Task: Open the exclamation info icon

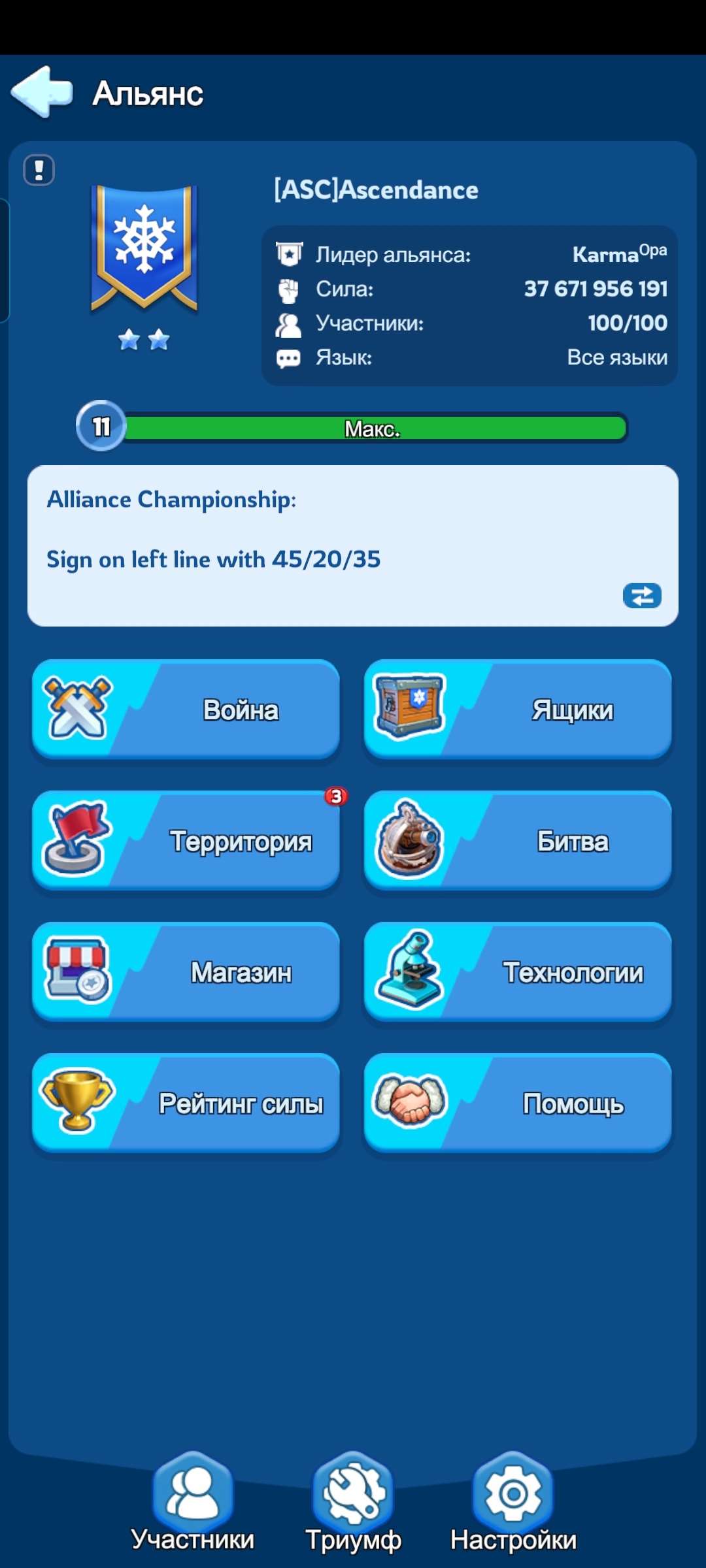Action: click(39, 171)
